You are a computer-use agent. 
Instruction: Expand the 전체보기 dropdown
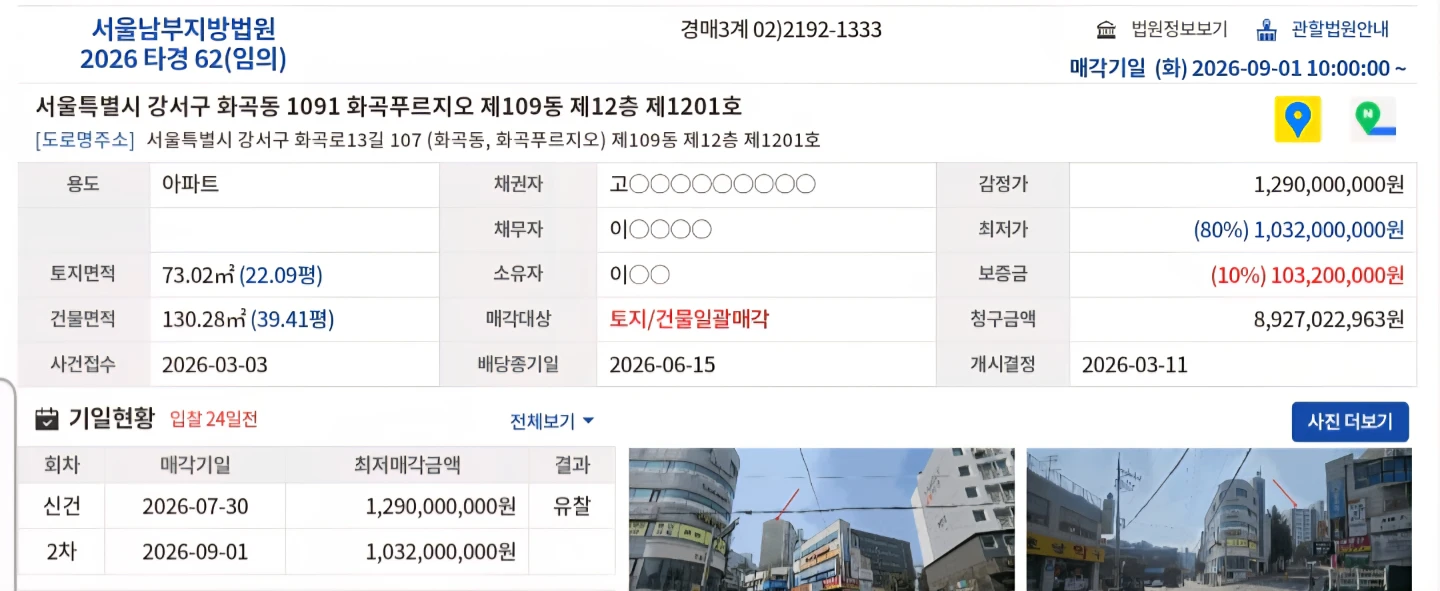coord(552,421)
